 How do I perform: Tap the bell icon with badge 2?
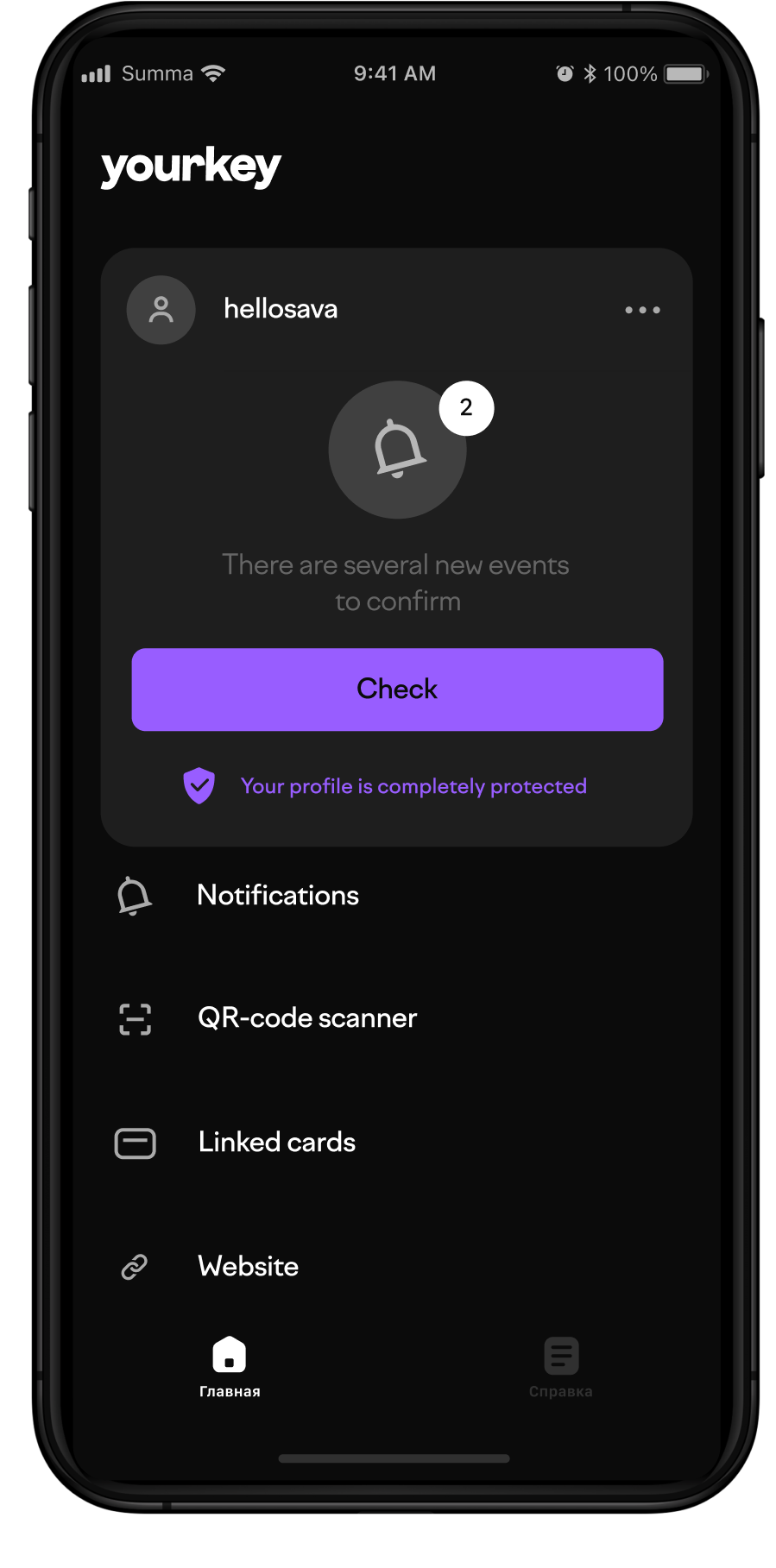(x=398, y=450)
